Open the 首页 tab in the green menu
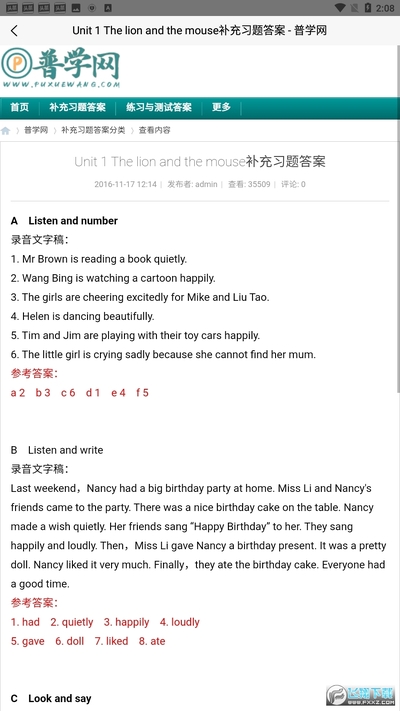 point(20,107)
